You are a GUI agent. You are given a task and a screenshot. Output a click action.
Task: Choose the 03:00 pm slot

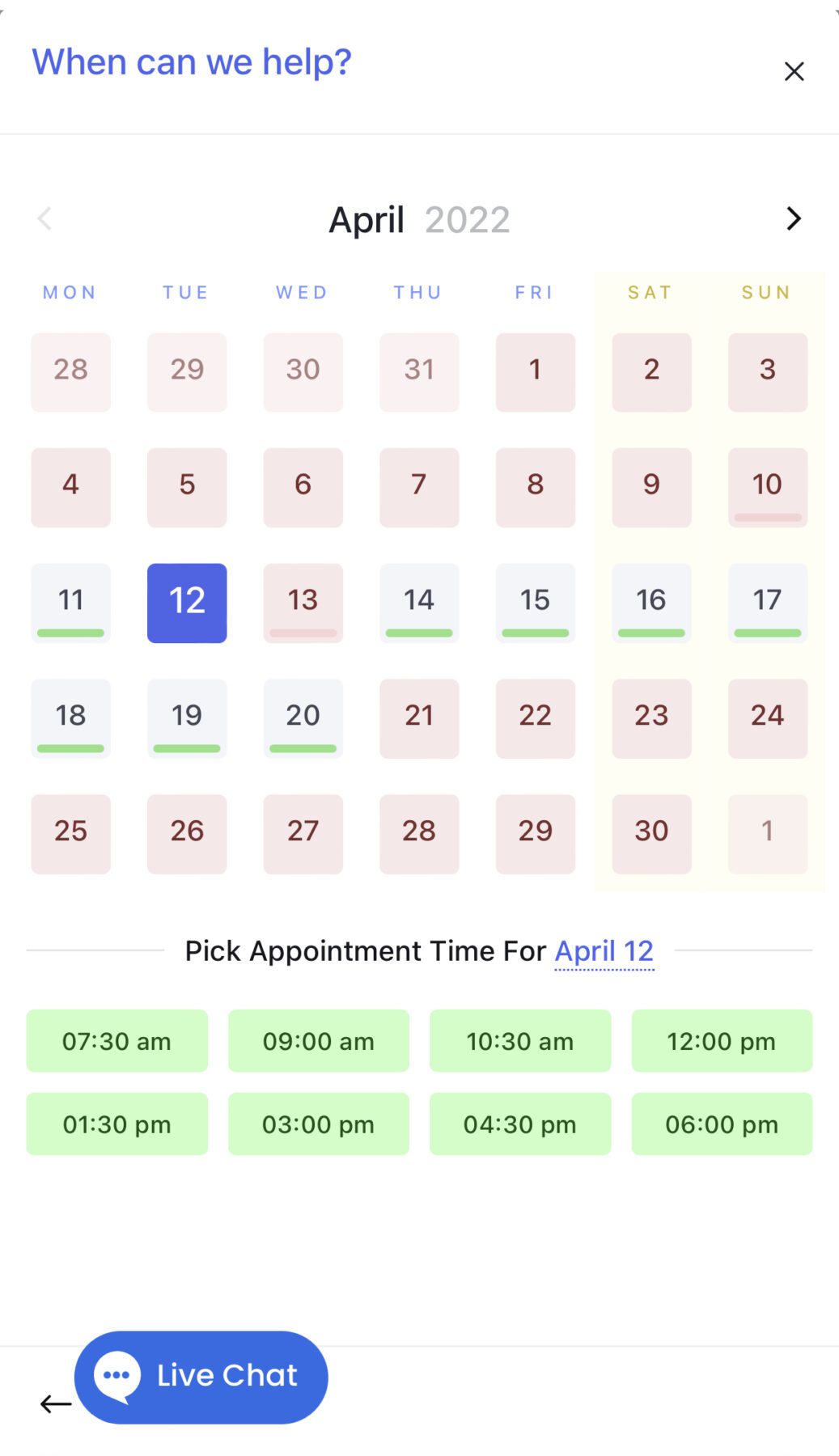(319, 1124)
